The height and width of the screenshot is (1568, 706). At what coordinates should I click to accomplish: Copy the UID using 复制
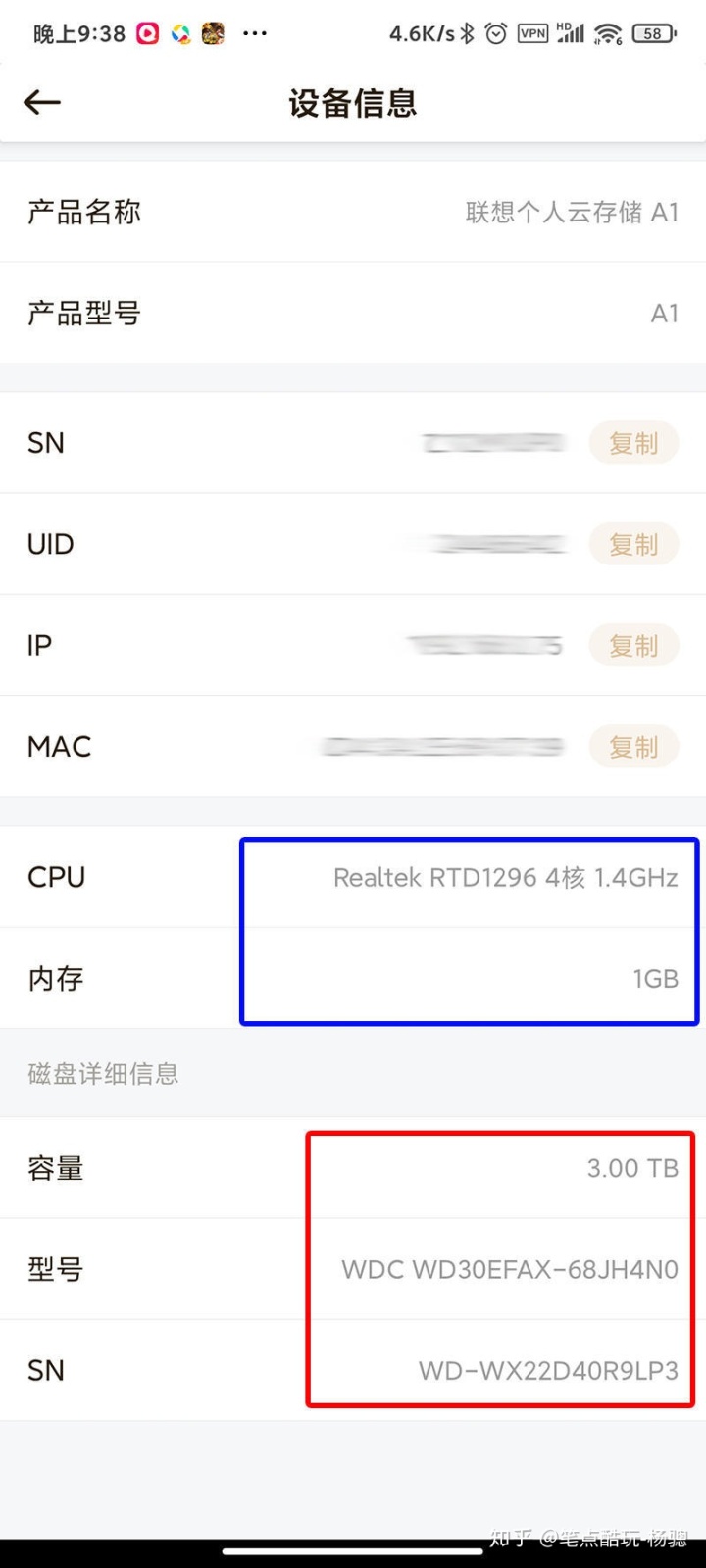(633, 544)
